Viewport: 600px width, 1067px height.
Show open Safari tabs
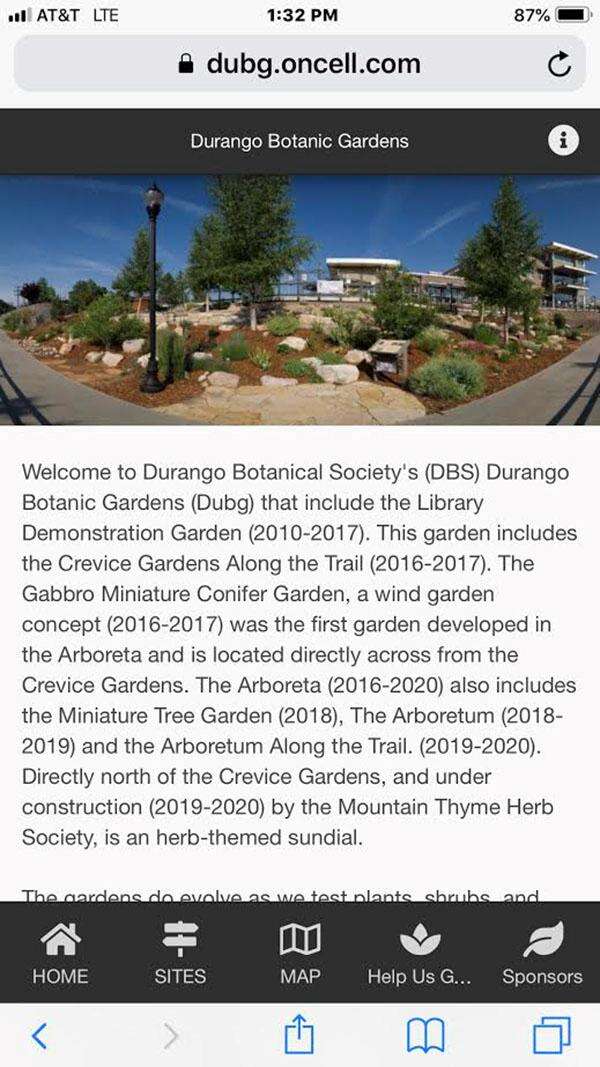pos(551,1036)
